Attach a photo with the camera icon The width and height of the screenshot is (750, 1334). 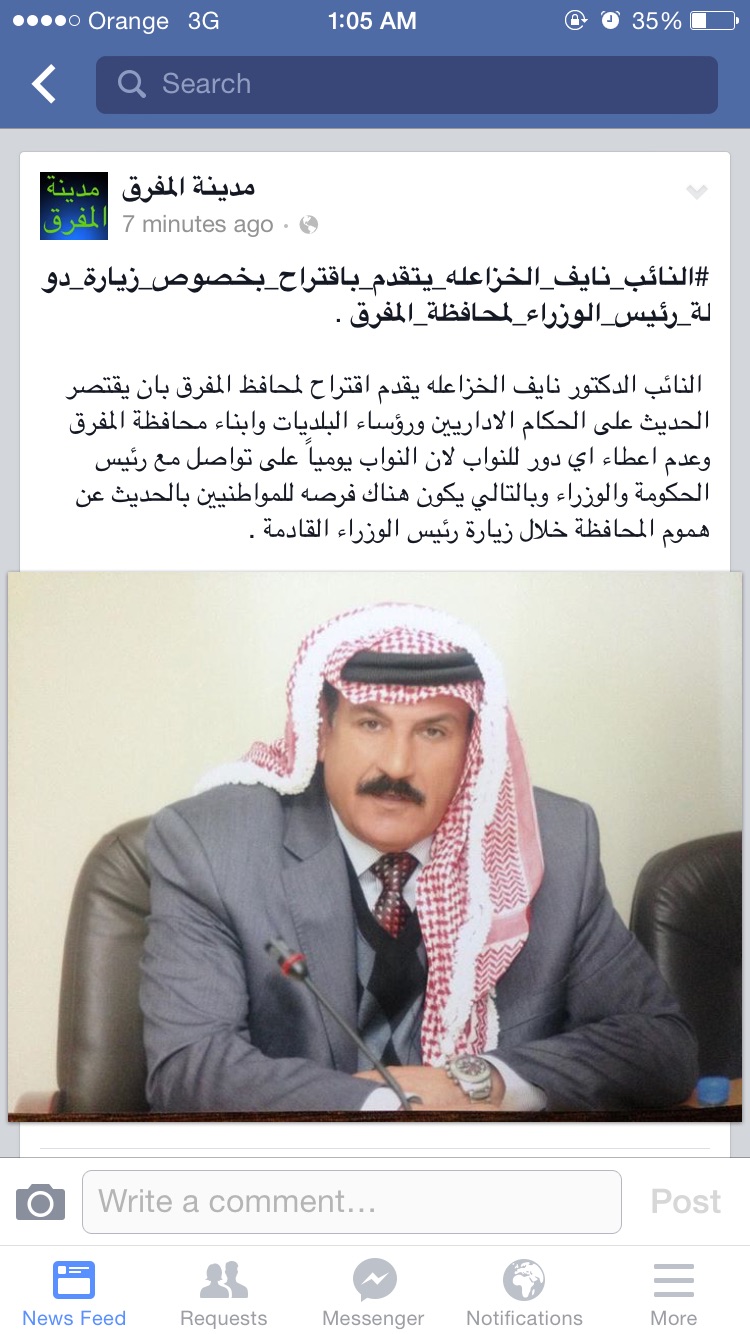click(x=40, y=1201)
